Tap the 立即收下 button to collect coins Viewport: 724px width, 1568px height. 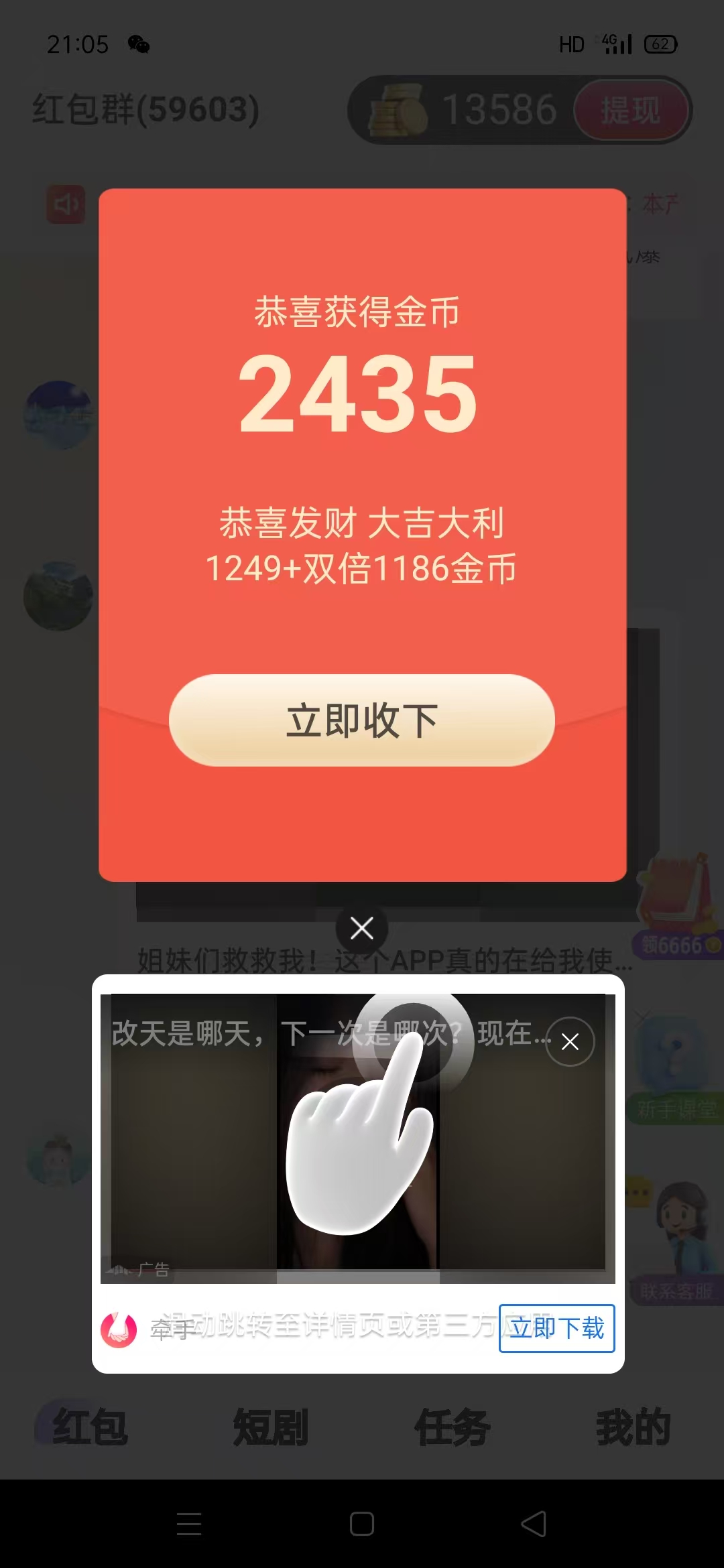(x=362, y=720)
